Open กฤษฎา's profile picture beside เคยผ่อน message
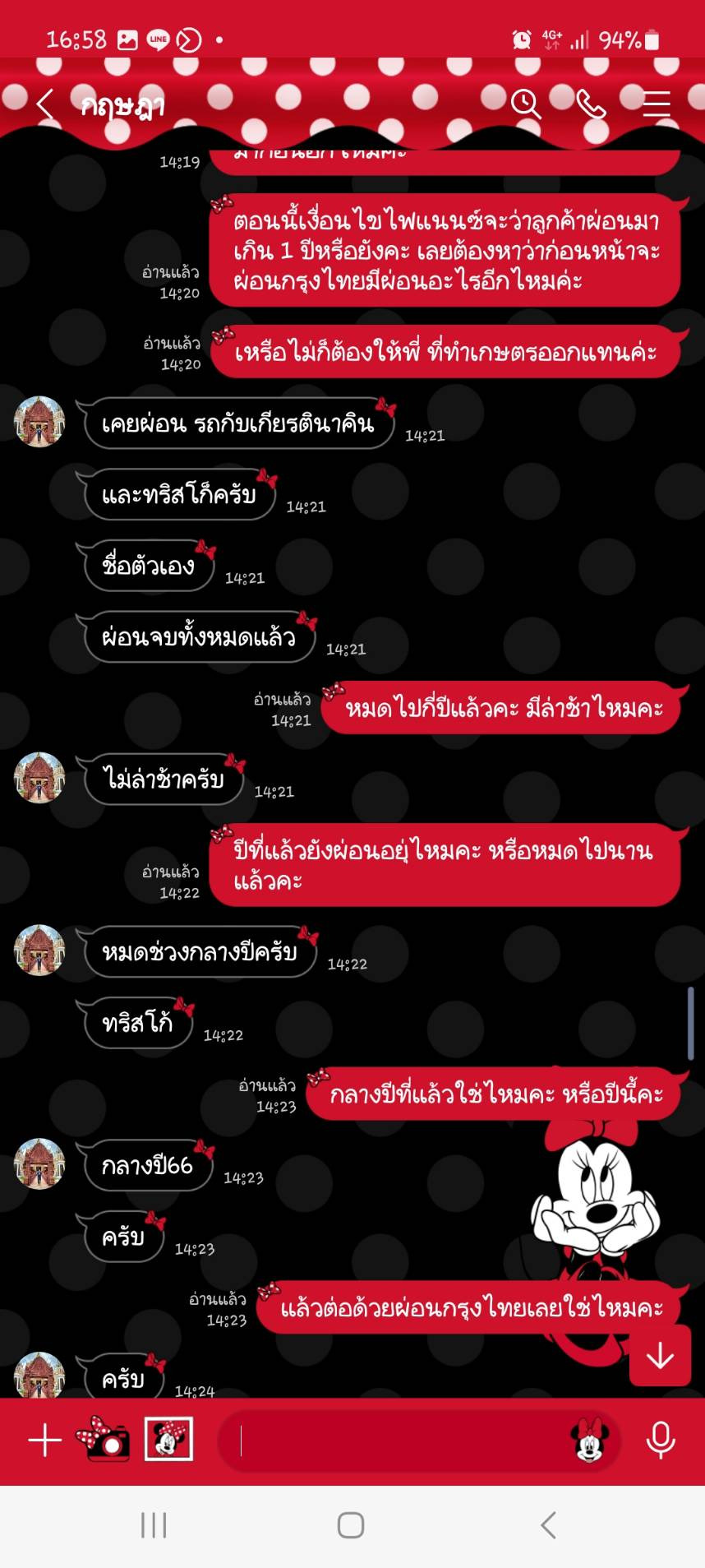Screen dimensions: 705x1568 39,422
